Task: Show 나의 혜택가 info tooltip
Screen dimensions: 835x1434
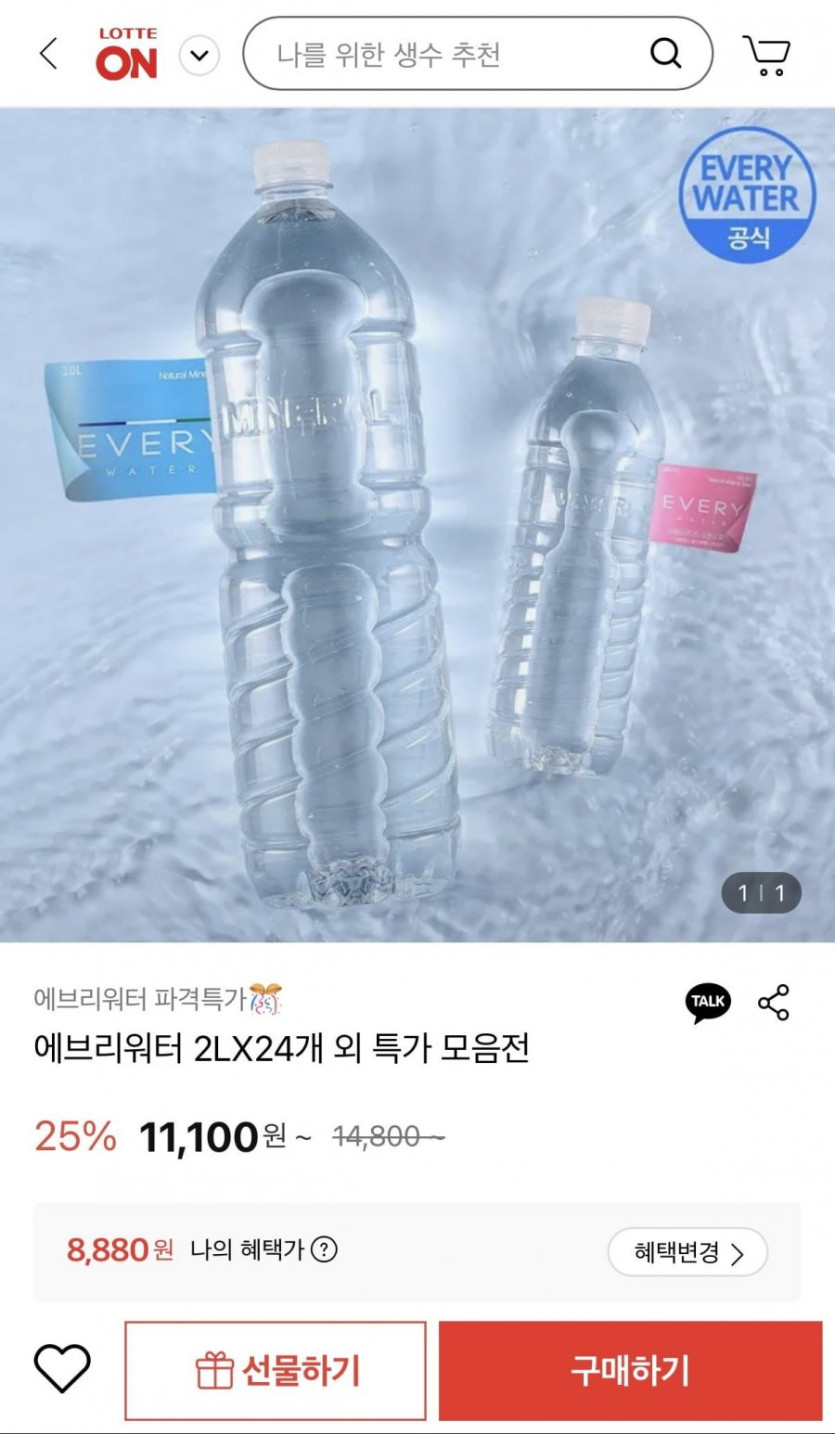Action: click(x=324, y=1250)
